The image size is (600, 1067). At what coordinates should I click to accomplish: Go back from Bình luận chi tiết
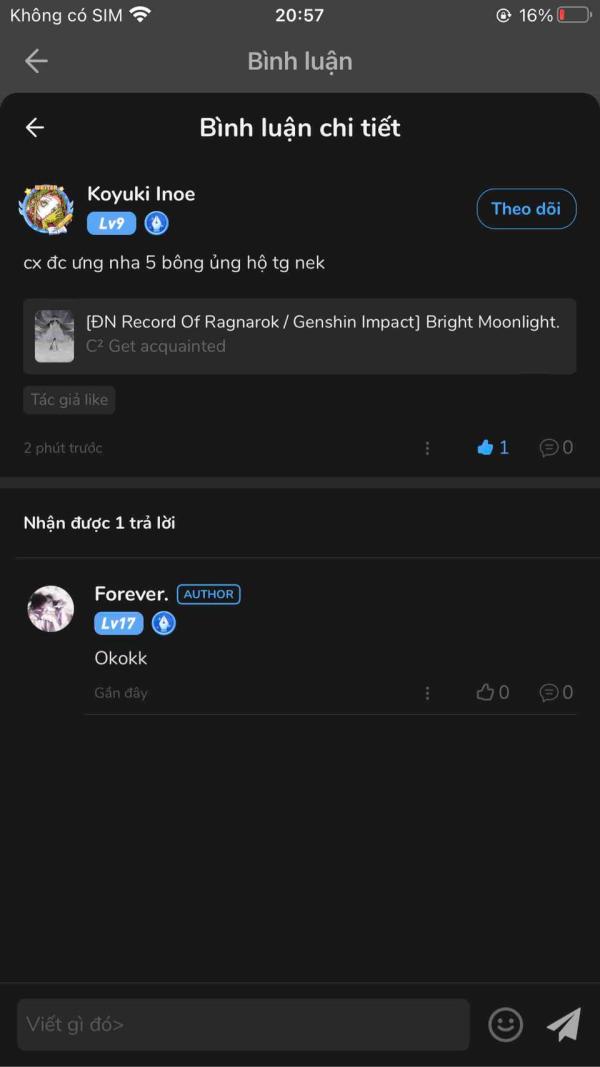click(x=35, y=127)
